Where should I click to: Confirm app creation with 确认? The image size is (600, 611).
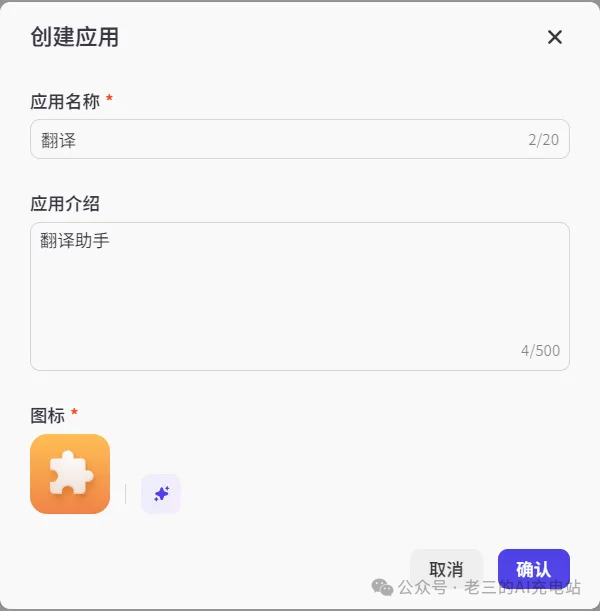(x=534, y=568)
